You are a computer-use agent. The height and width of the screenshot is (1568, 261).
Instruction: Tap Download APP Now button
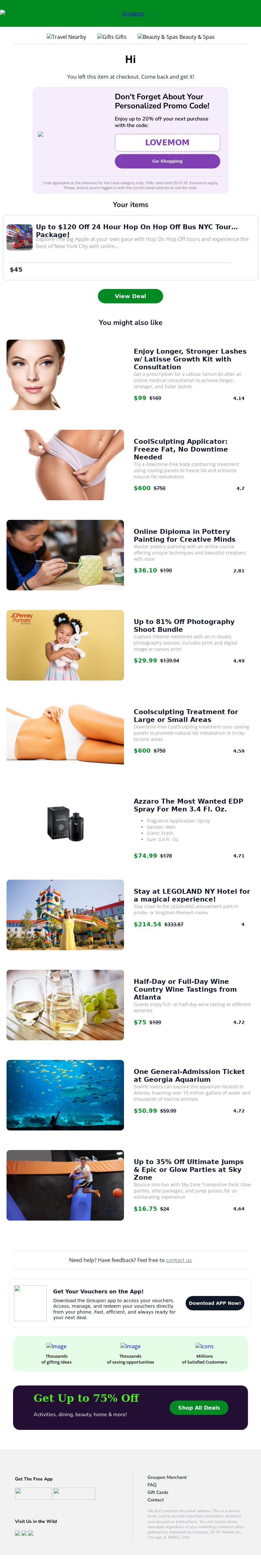click(x=214, y=1303)
